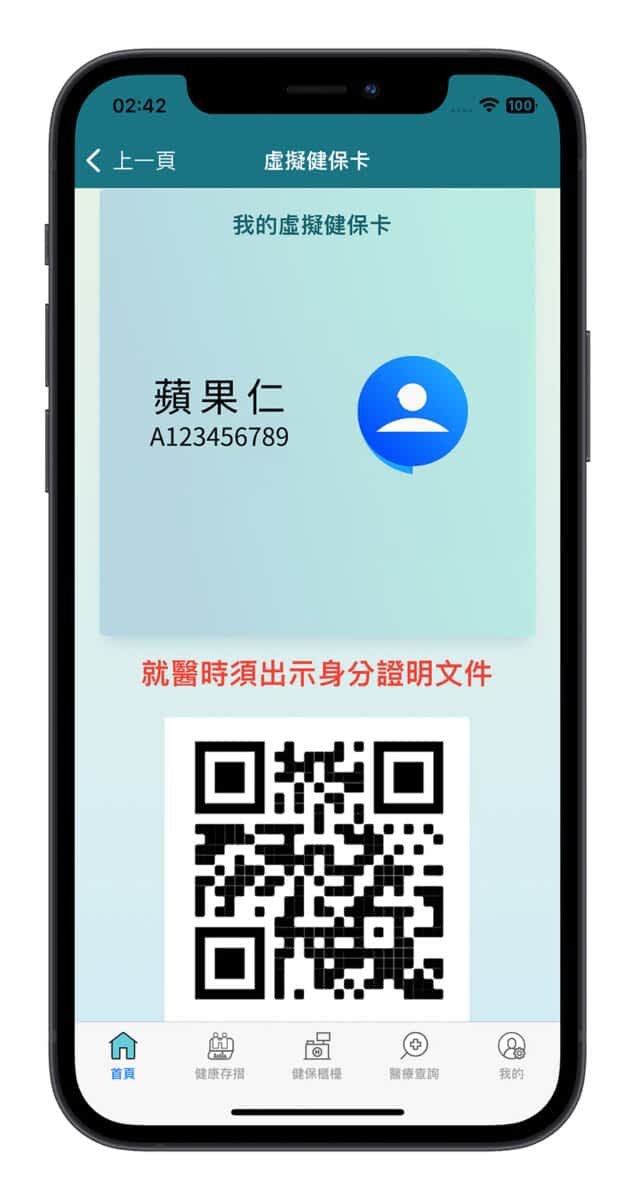Open the 健康存摺 tab
The image size is (635, 1200).
[220, 1056]
